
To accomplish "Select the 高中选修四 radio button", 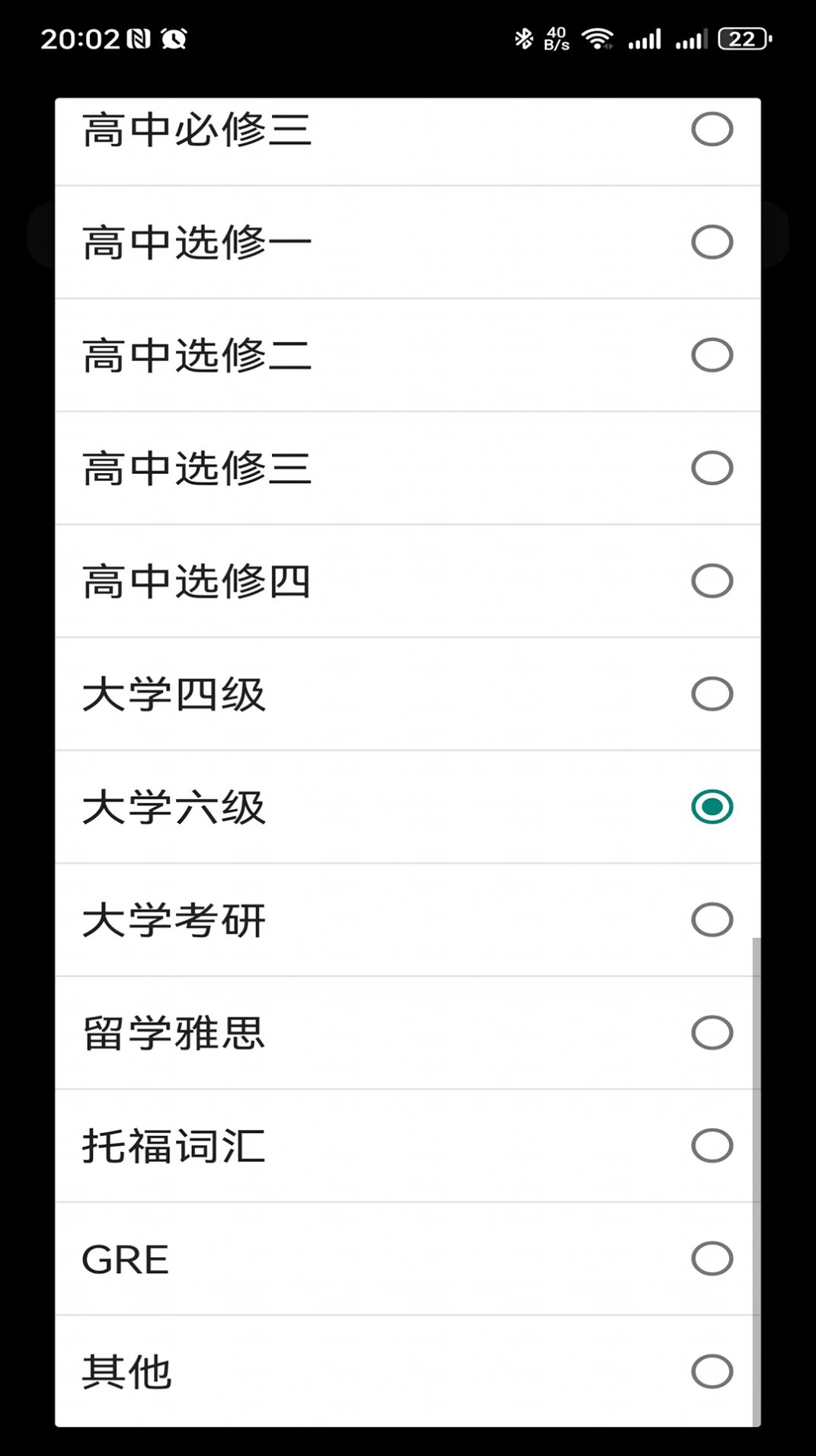I will (x=712, y=580).
